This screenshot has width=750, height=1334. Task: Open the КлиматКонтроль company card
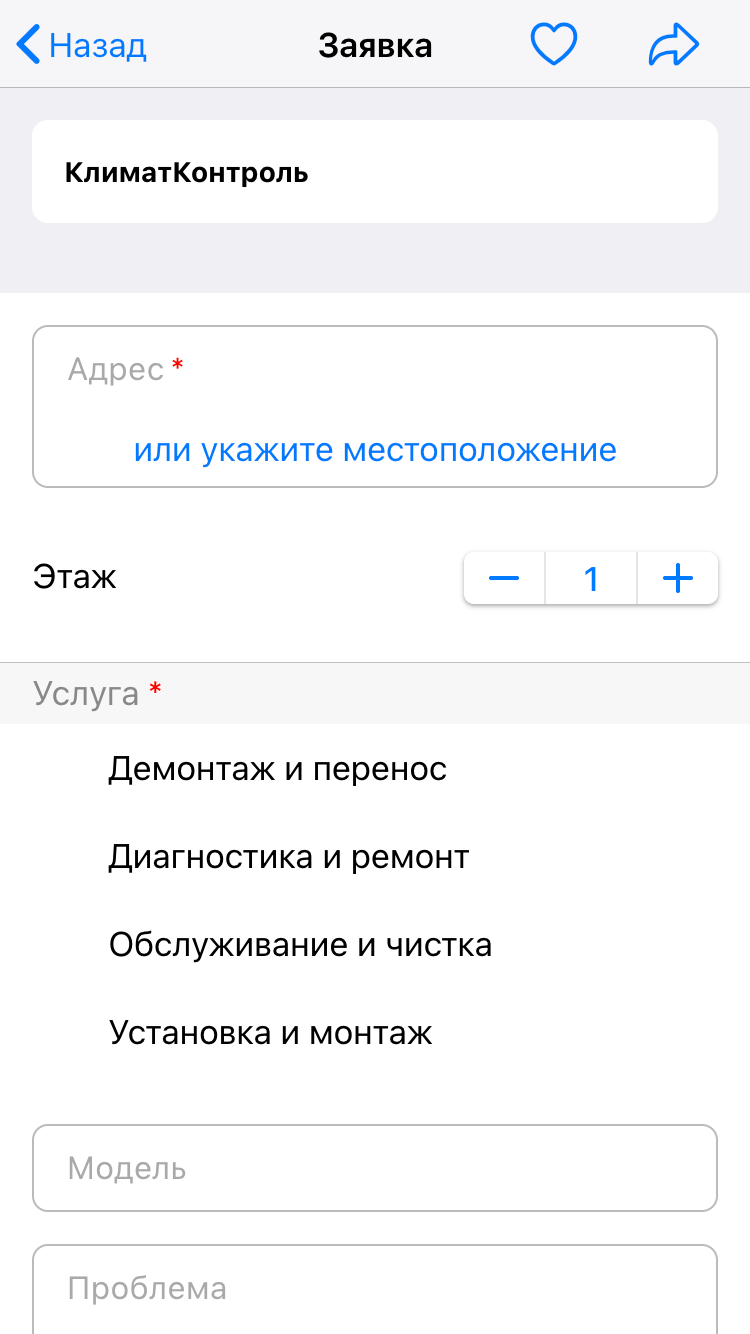375,172
